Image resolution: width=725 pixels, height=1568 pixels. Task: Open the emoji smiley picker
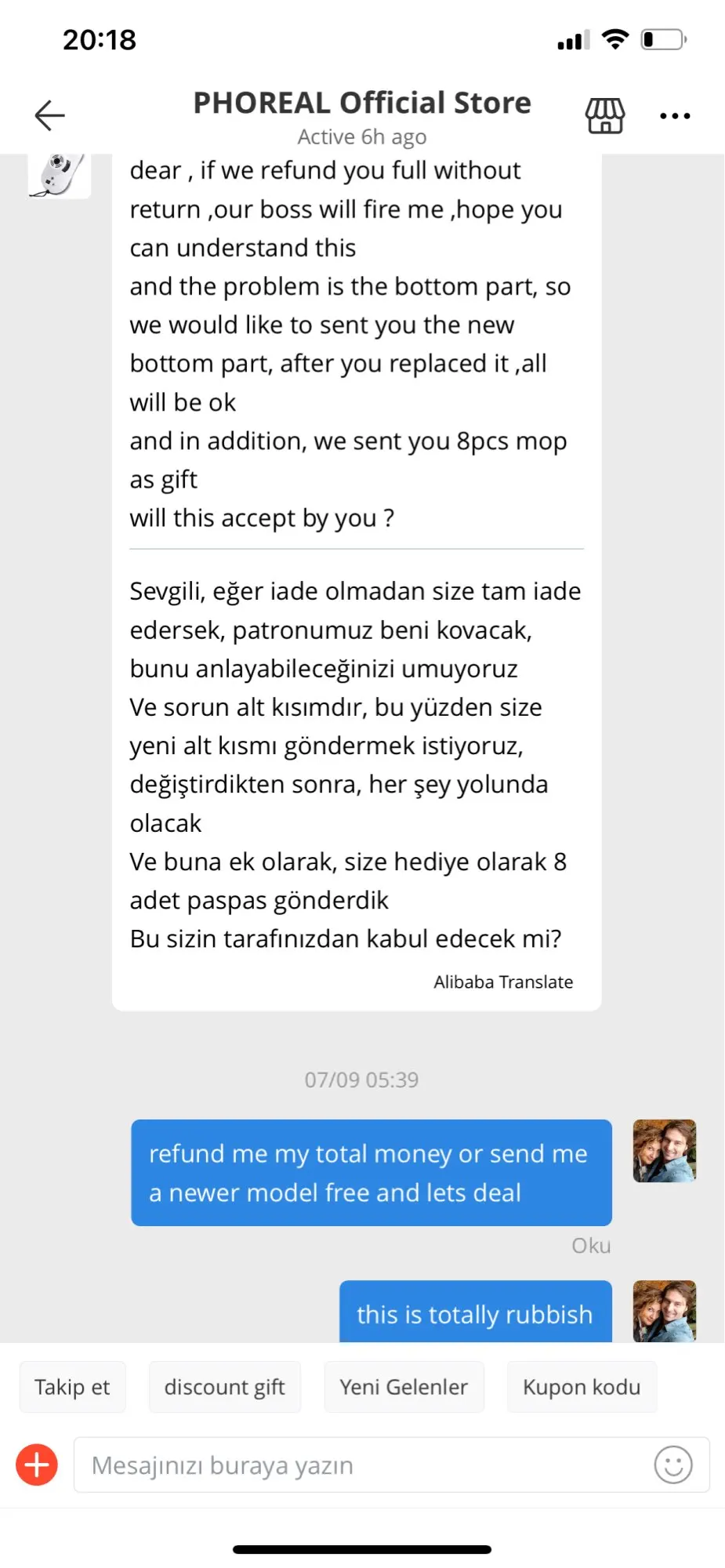[x=673, y=1465]
